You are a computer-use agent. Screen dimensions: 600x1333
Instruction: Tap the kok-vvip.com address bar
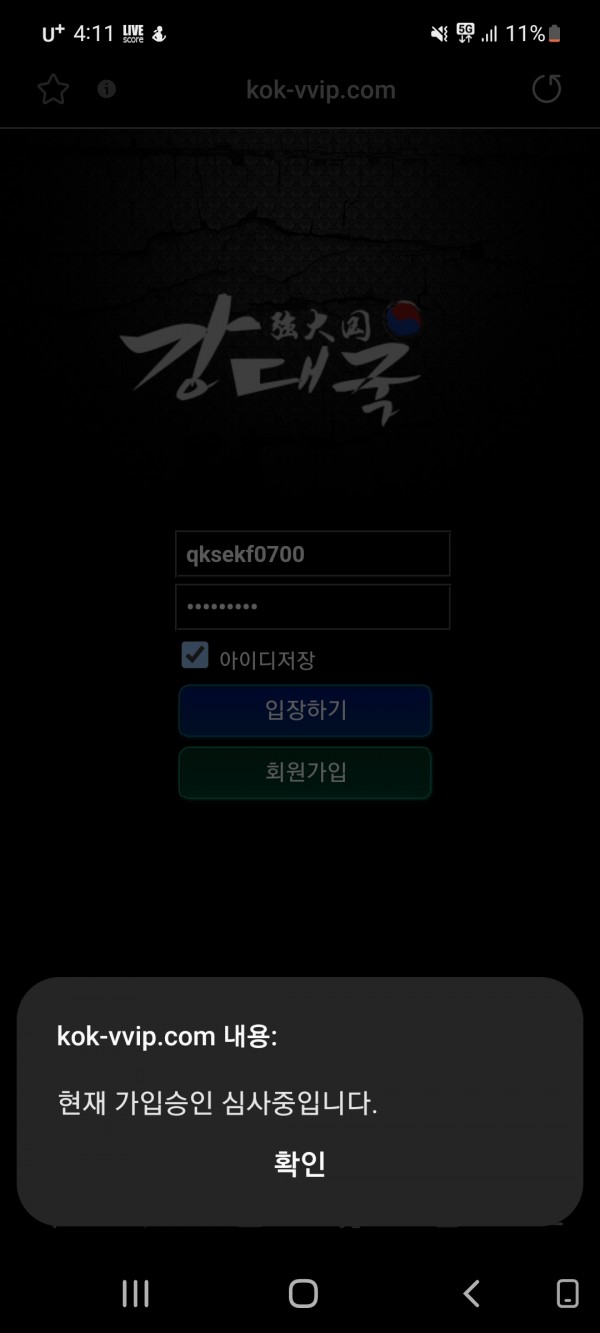click(x=320, y=90)
